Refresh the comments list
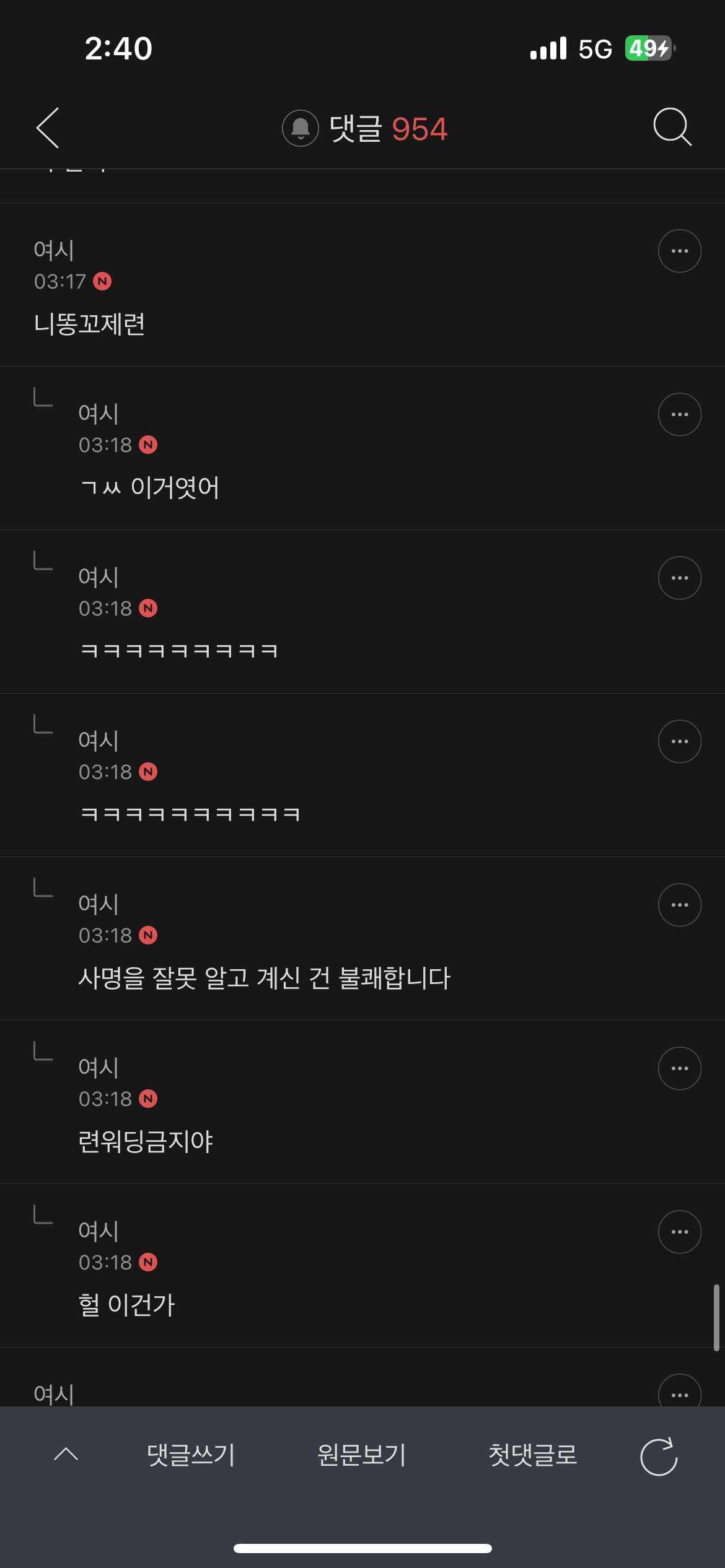The width and height of the screenshot is (725, 1568). coord(659,1457)
